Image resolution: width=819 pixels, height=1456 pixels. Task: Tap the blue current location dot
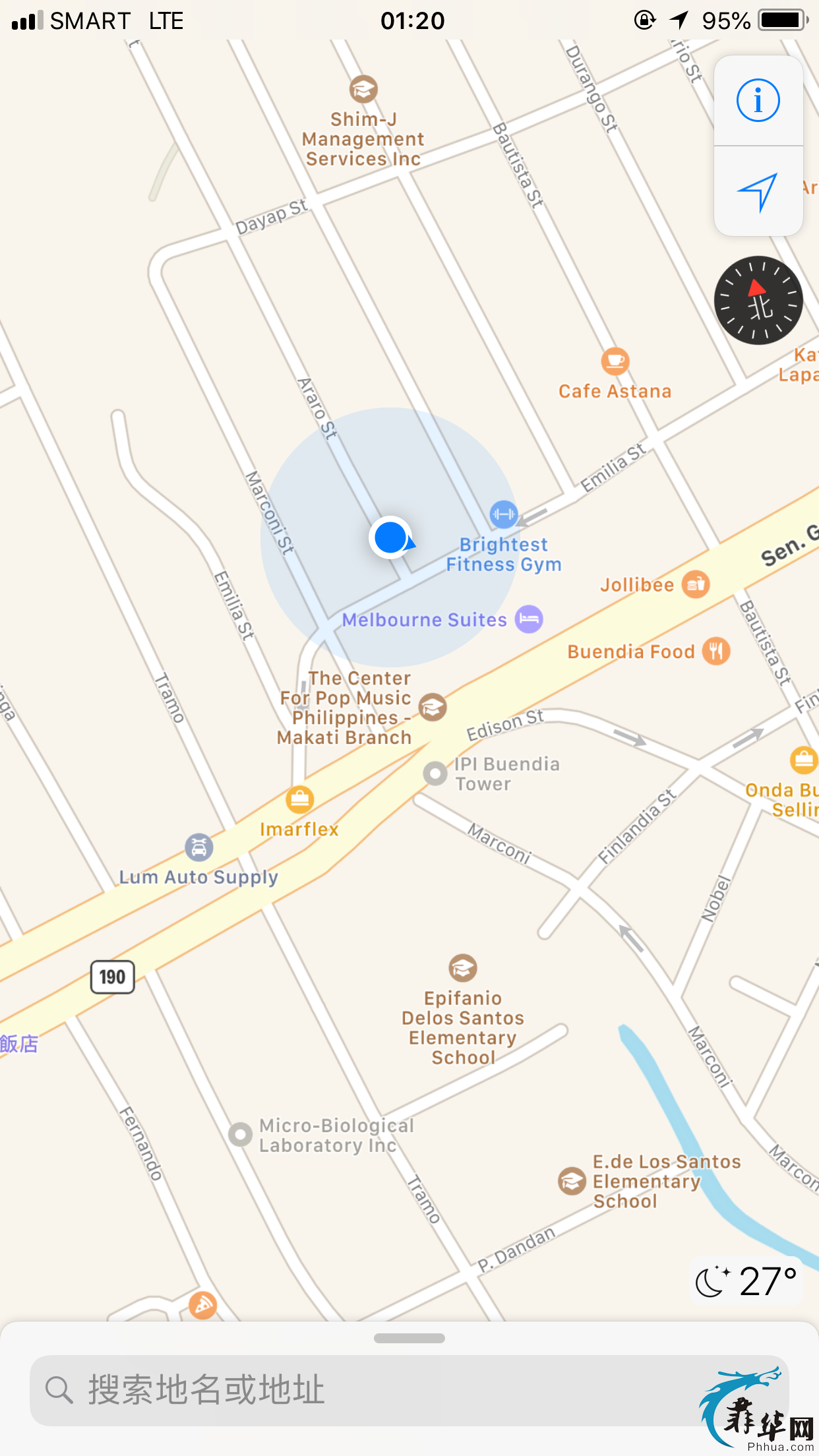pyautogui.click(x=390, y=537)
